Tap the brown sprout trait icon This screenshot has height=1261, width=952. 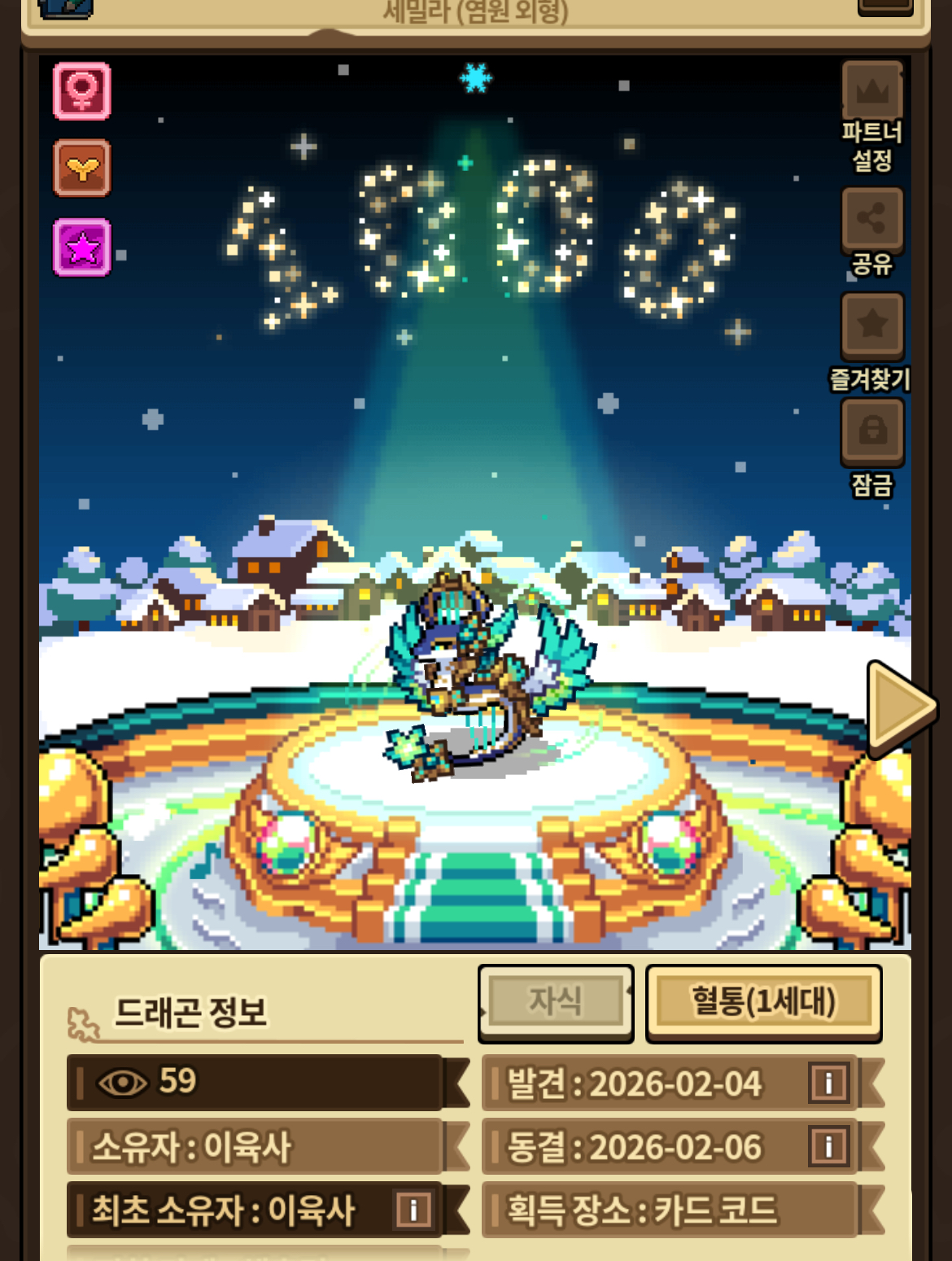(x=82, y=169)
